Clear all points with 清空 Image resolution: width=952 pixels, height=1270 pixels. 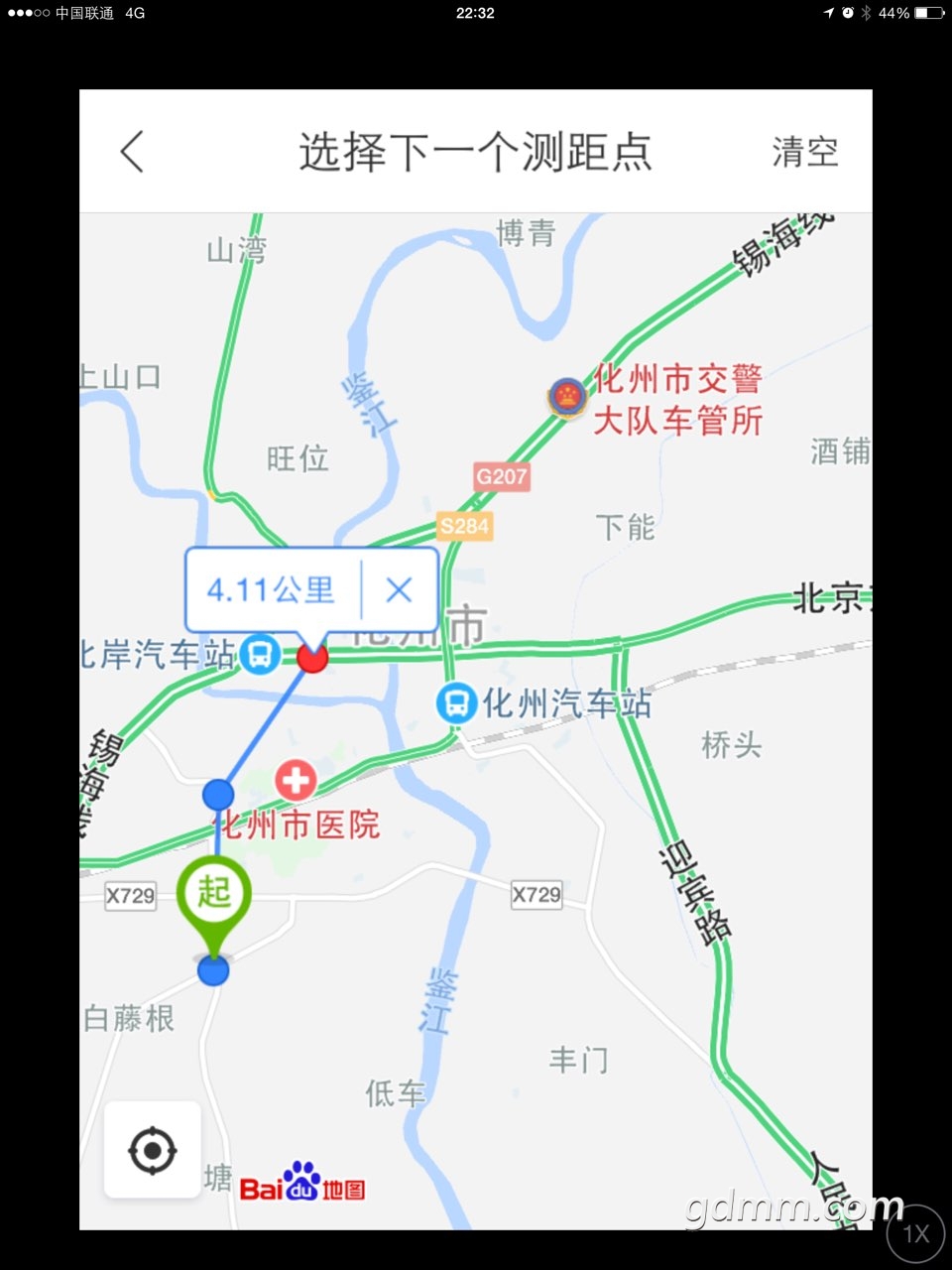point(804,152)
